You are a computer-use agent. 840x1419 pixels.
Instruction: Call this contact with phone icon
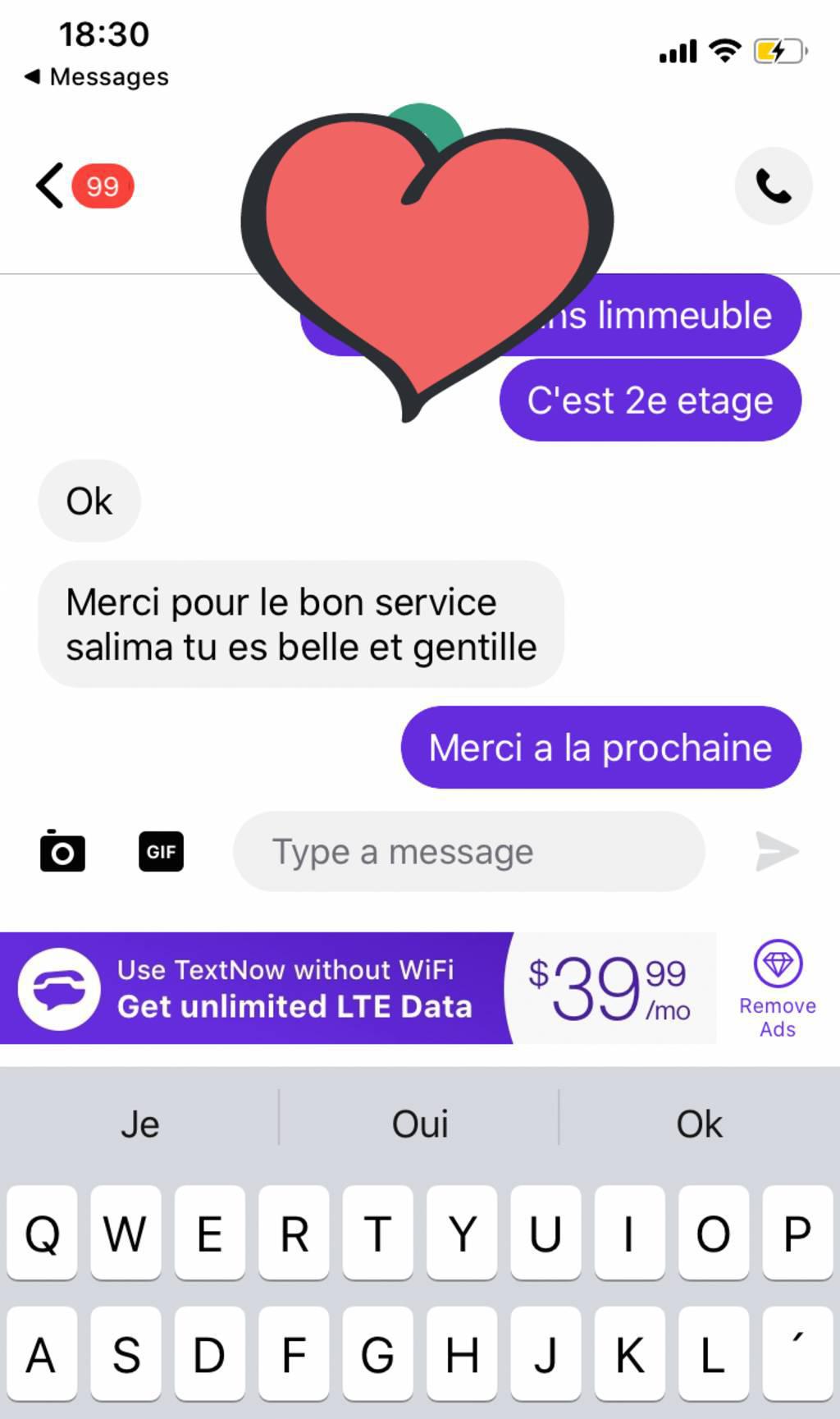[x=773, y=186]
